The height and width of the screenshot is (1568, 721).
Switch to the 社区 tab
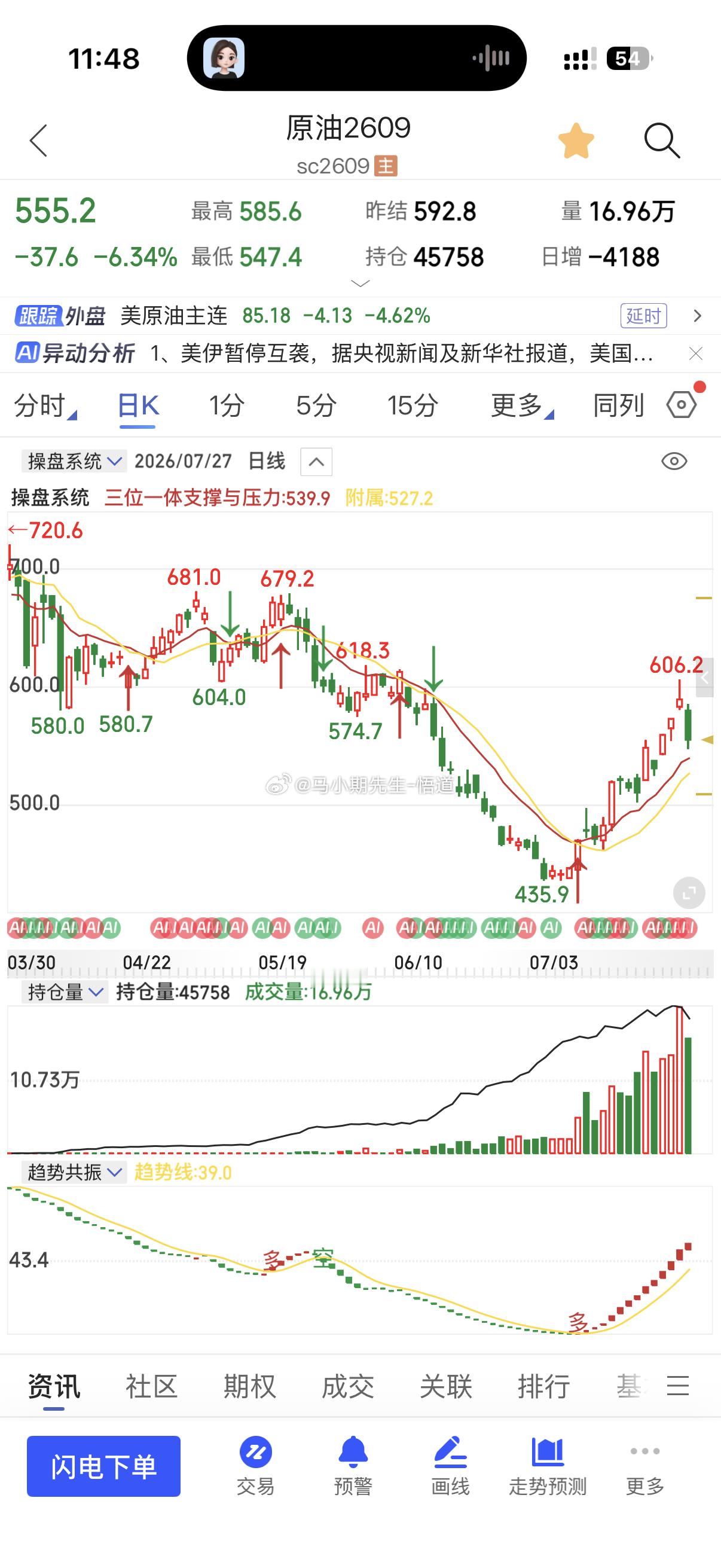[x=151, y=1387]
